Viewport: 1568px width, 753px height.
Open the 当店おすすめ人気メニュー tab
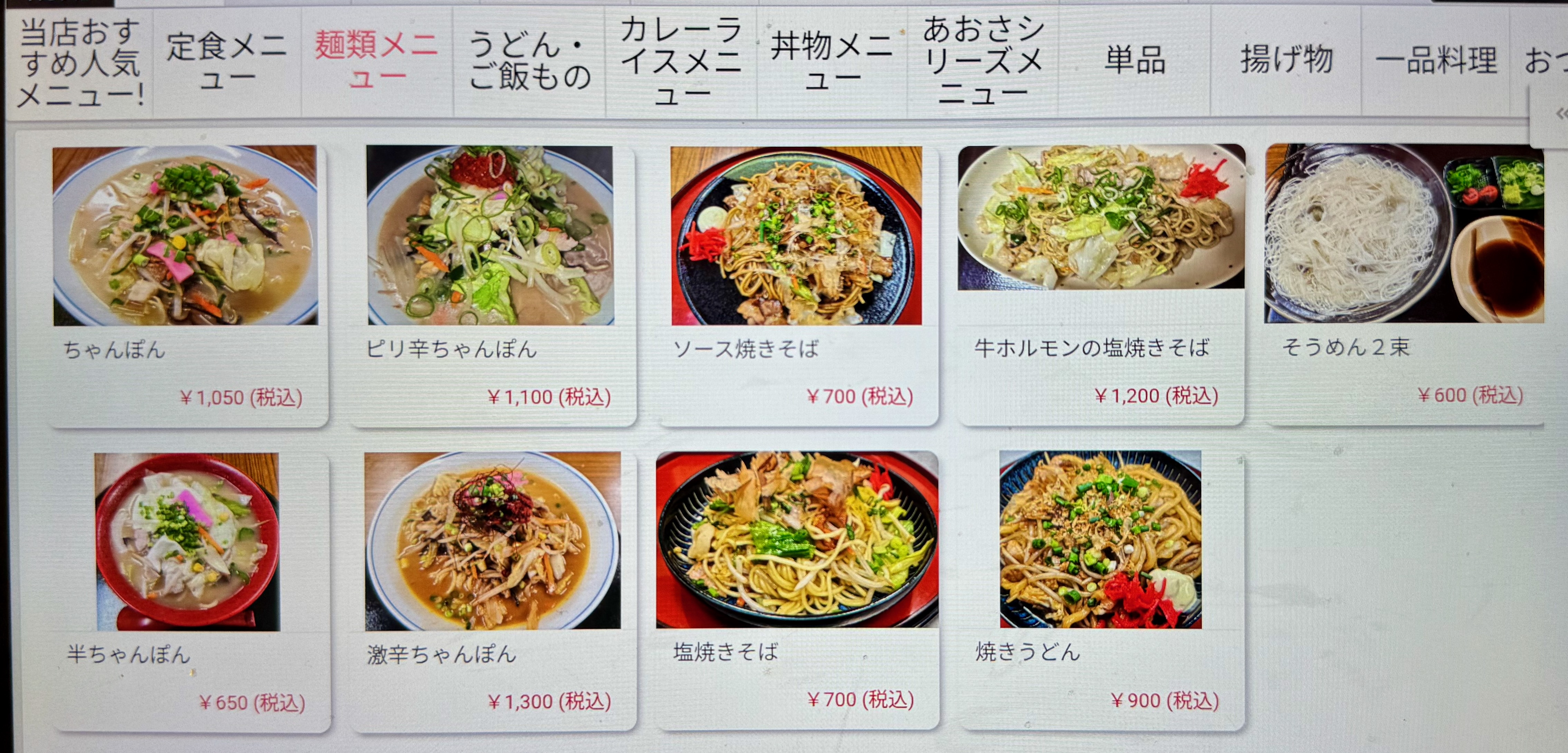tap(79, 62)
